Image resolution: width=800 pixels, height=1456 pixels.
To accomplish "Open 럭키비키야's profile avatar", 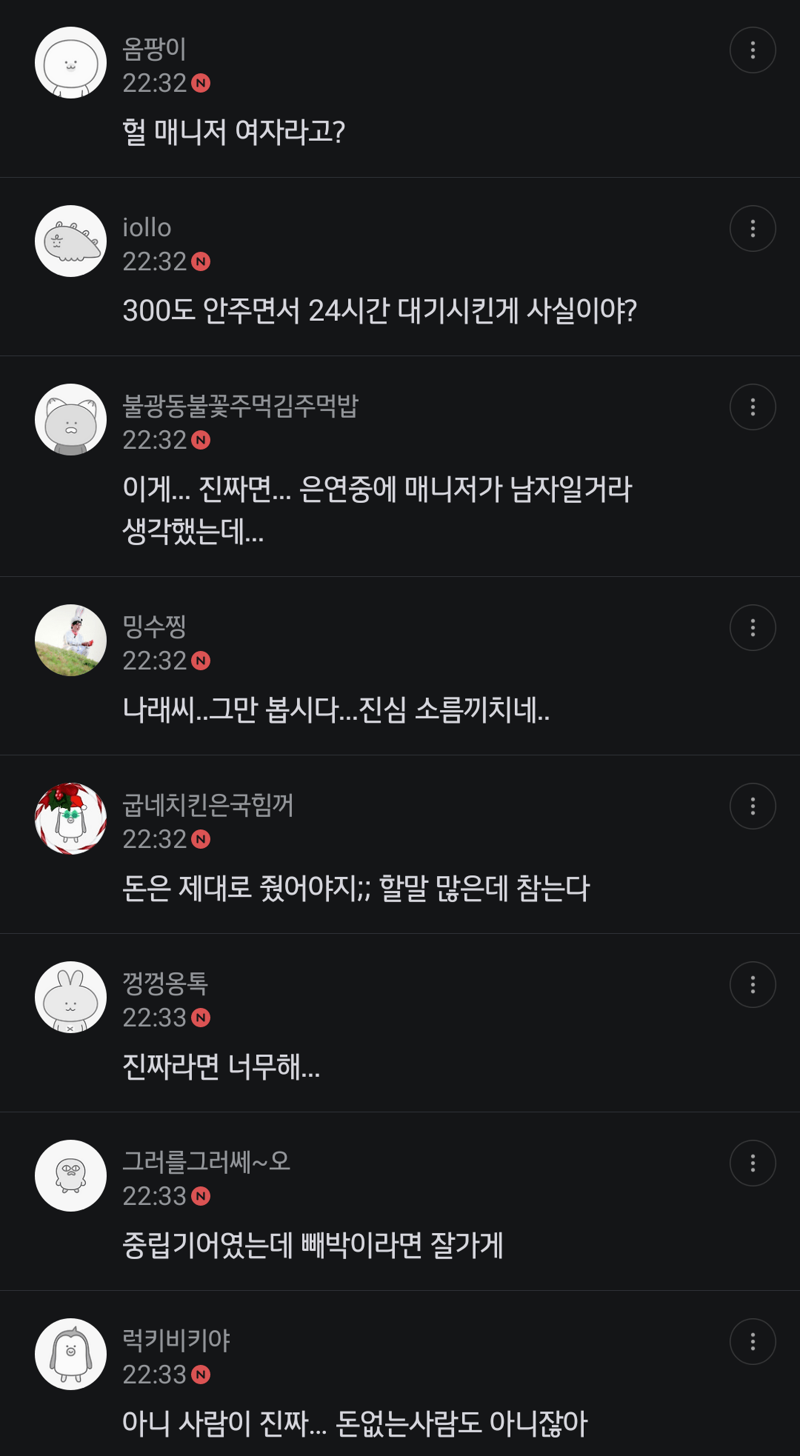I will tap(71, 1354).
